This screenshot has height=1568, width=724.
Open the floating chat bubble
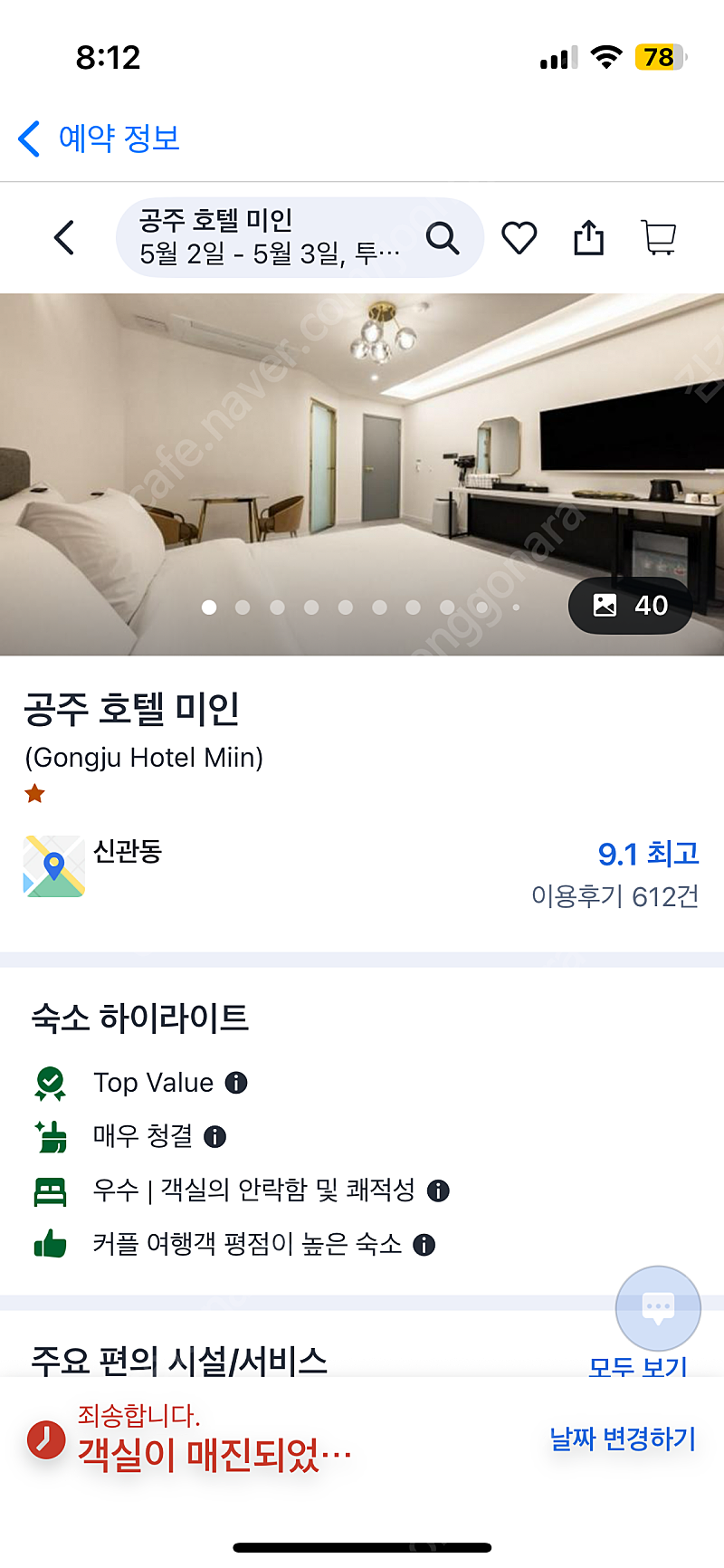[x=658, y=1308]
